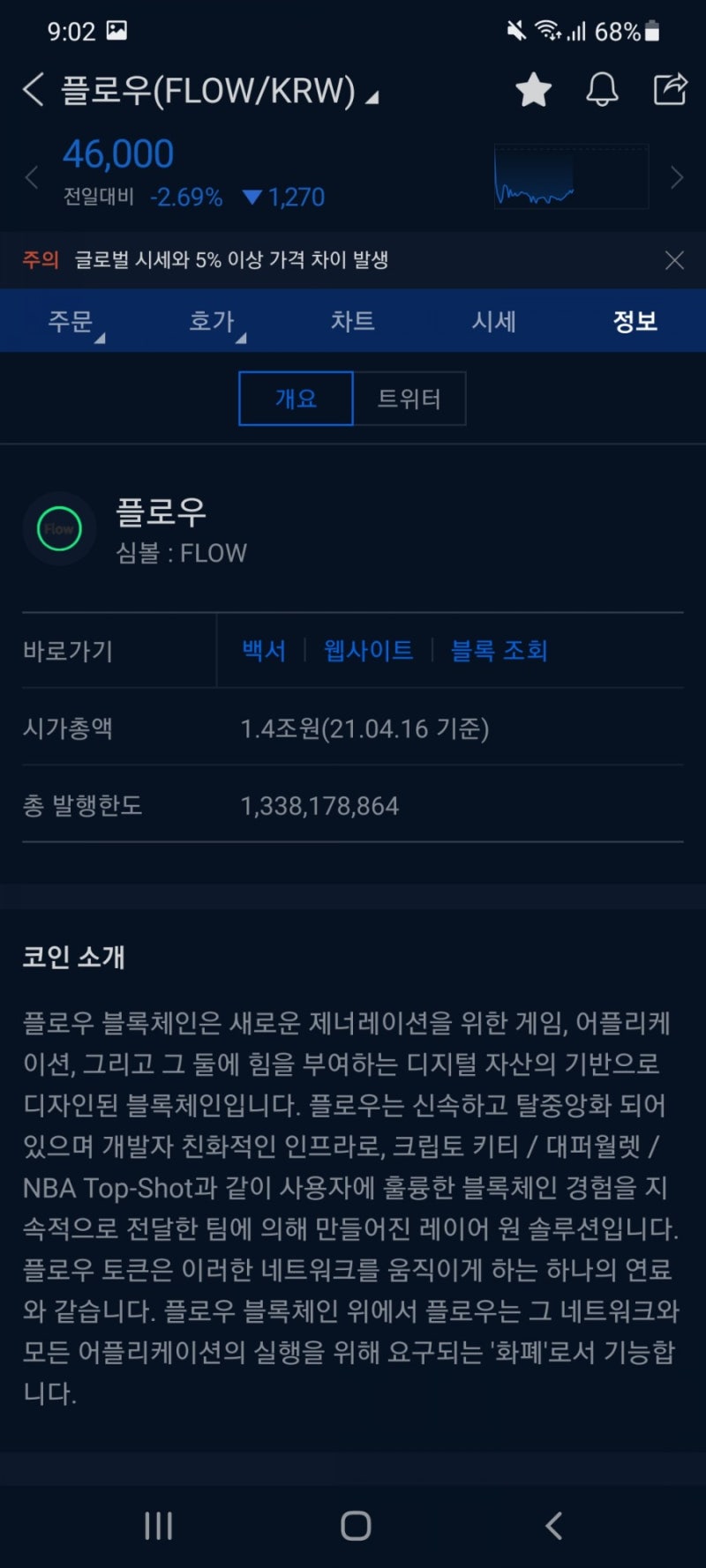Tap the Recents button in navigation bar
The image size is (706, 1568).
(x=157, y=1524)
